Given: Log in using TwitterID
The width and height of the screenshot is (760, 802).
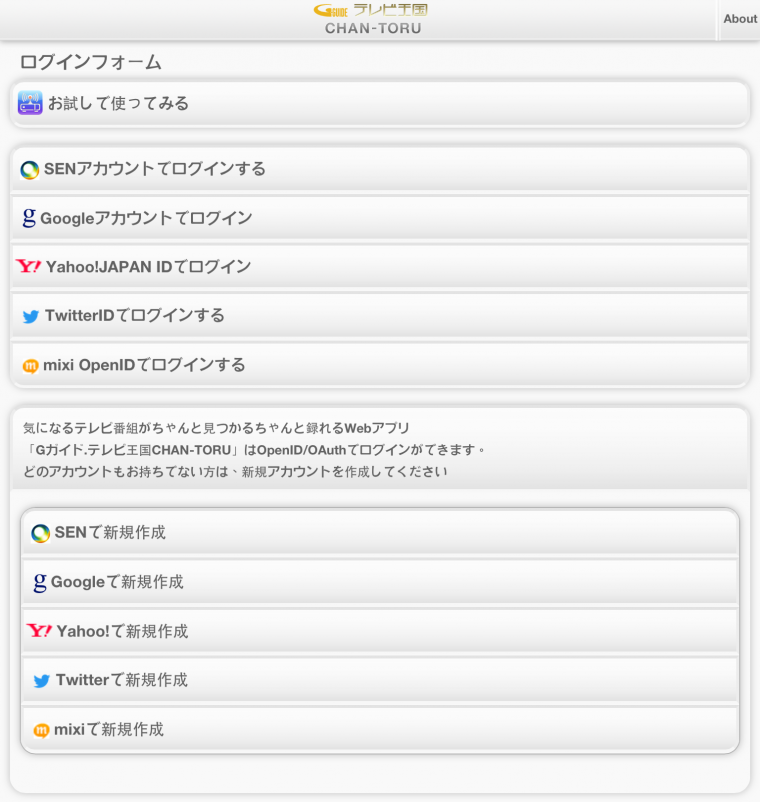Looking at the screenshot, I should point(380,316).
